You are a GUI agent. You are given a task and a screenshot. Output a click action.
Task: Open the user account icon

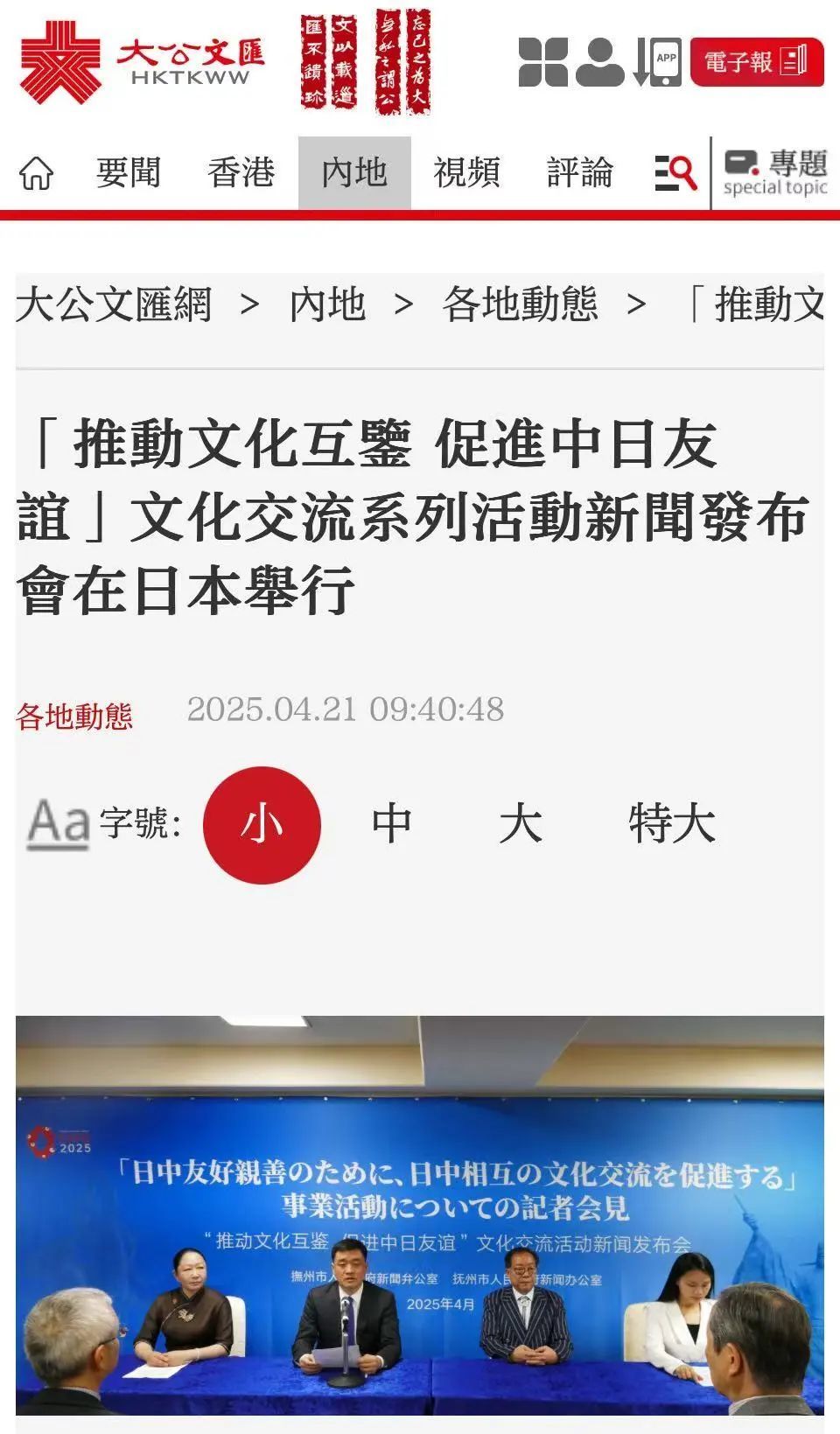[x=599, y=62]
